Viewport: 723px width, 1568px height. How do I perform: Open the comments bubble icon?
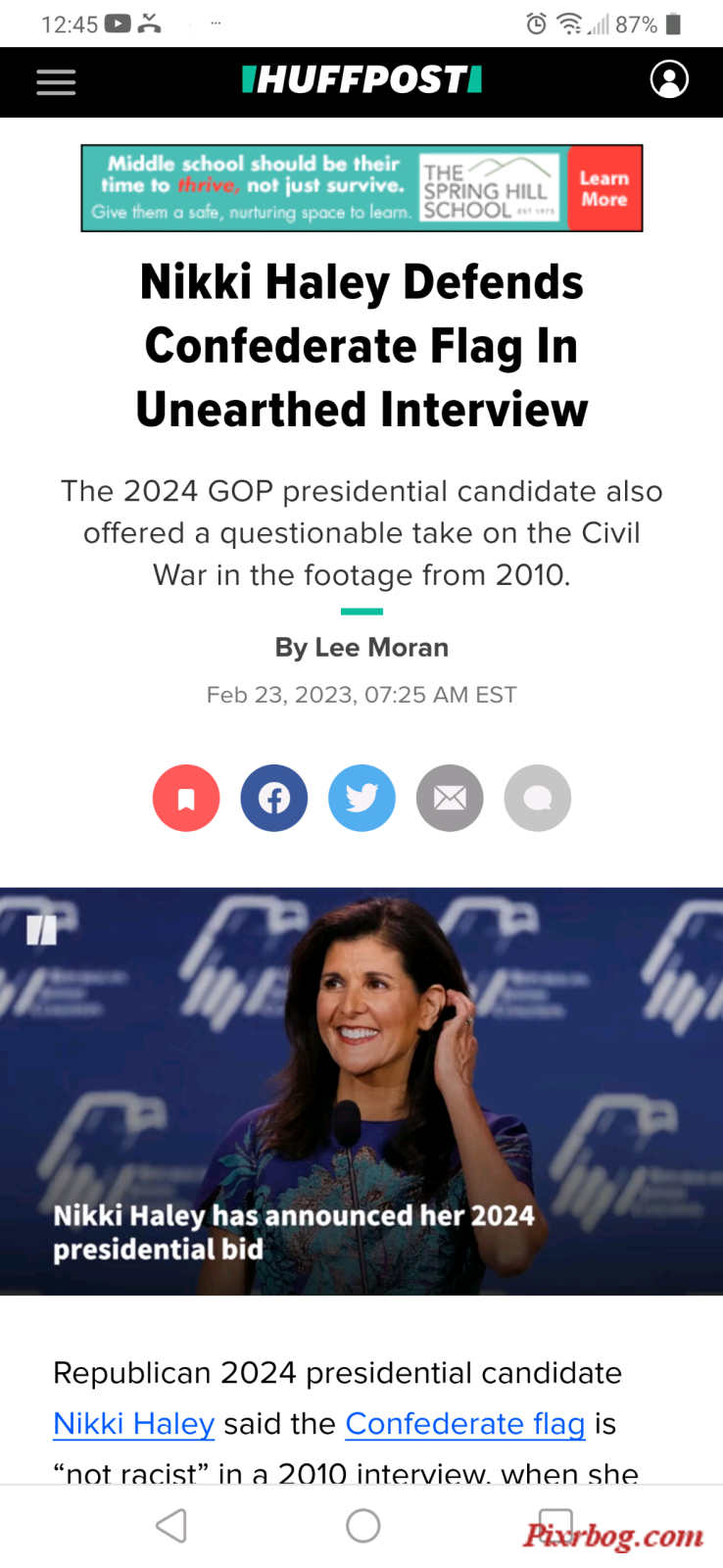(537, 798)
